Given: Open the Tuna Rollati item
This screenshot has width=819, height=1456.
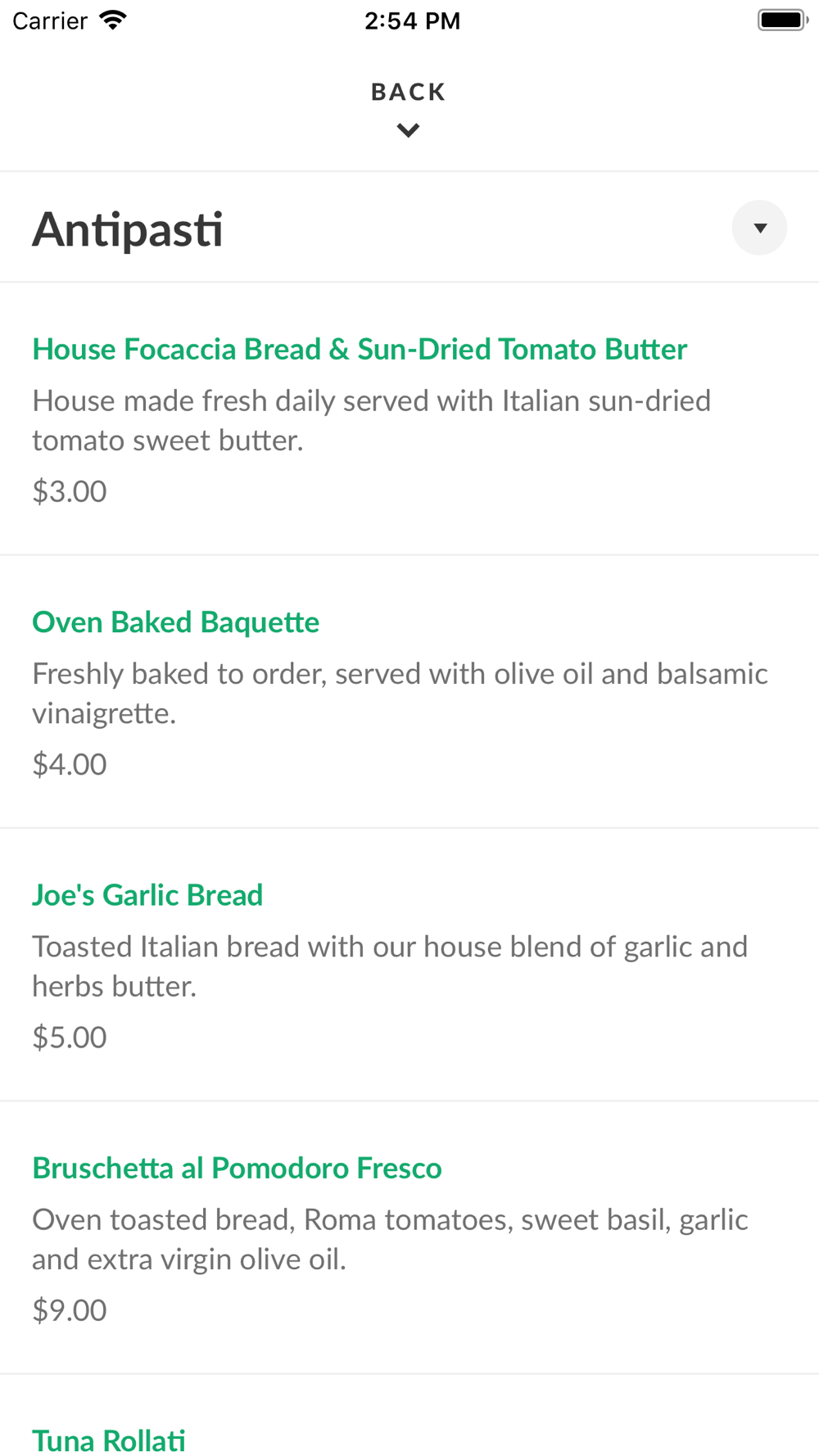Looking at the screenshot, I should click(x=109, y=1440).
